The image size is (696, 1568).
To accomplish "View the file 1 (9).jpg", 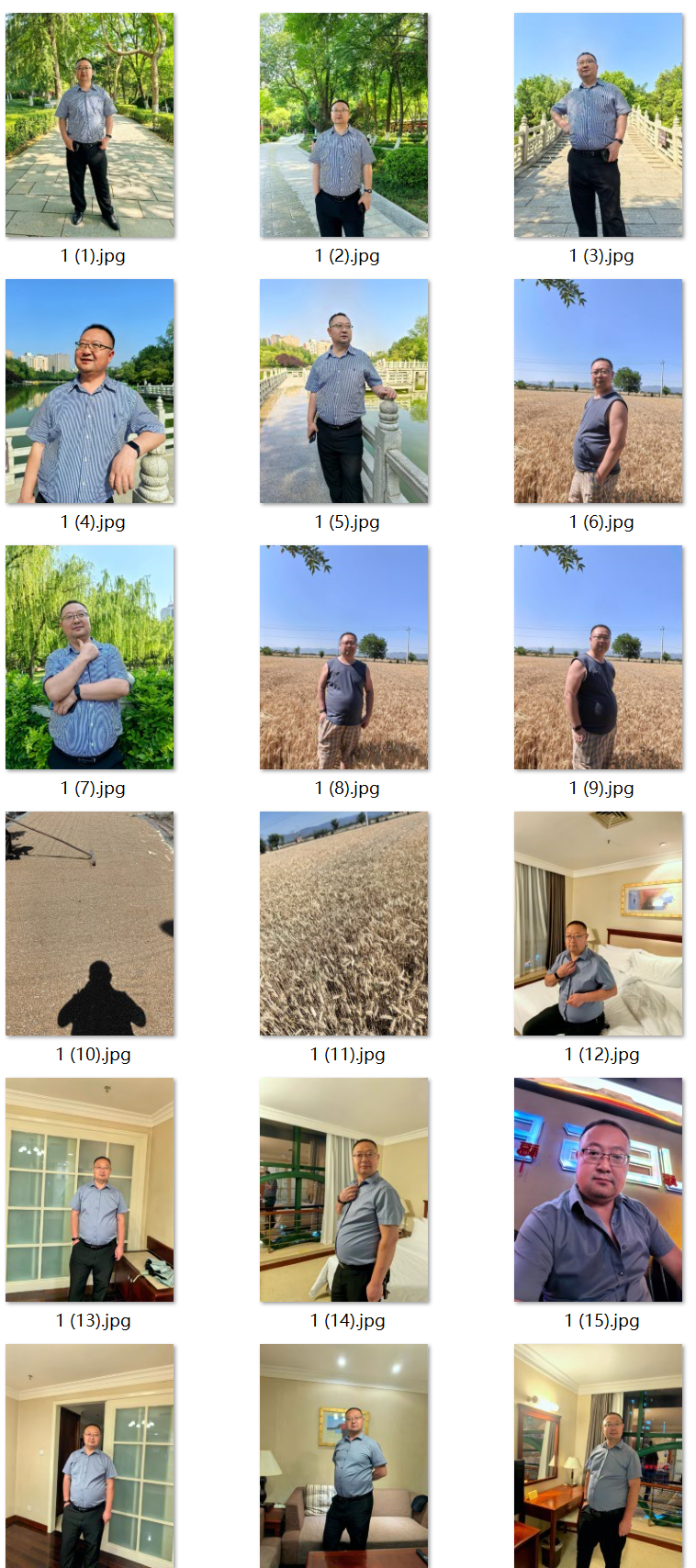I will pos(598,657).
